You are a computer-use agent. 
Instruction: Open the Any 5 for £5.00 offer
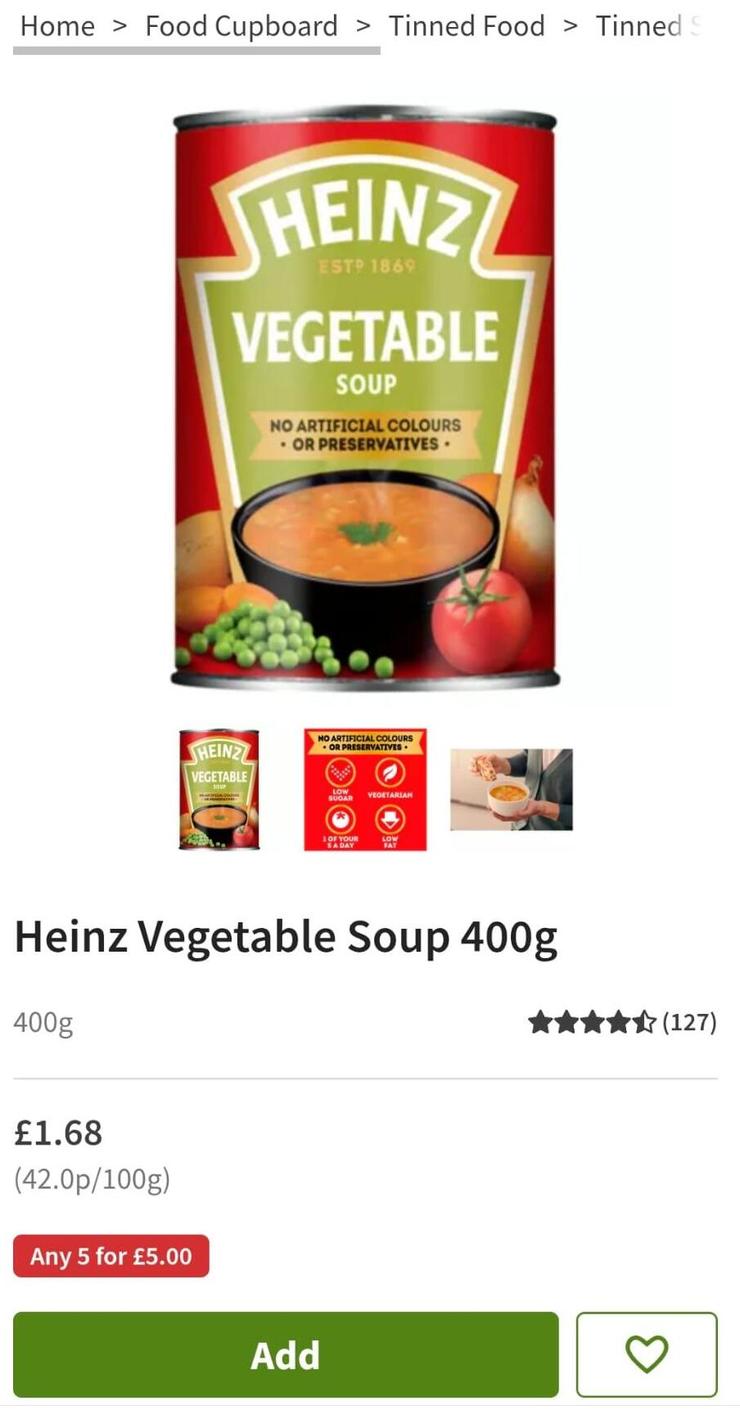click(x=111, y=1256)
